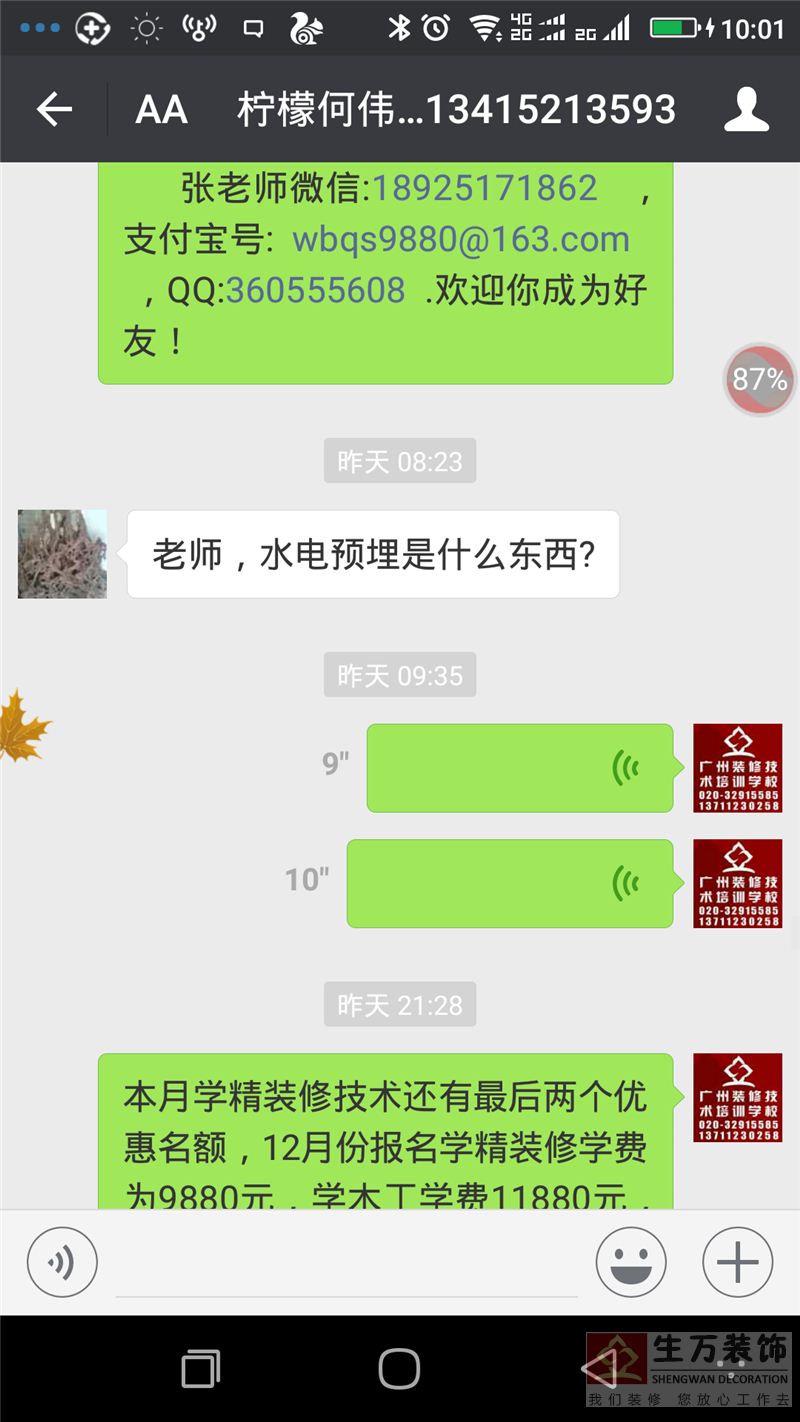Open the sender's avatar beside the water-and-electricity question
Screen dimensions: 800x1422
62,554
